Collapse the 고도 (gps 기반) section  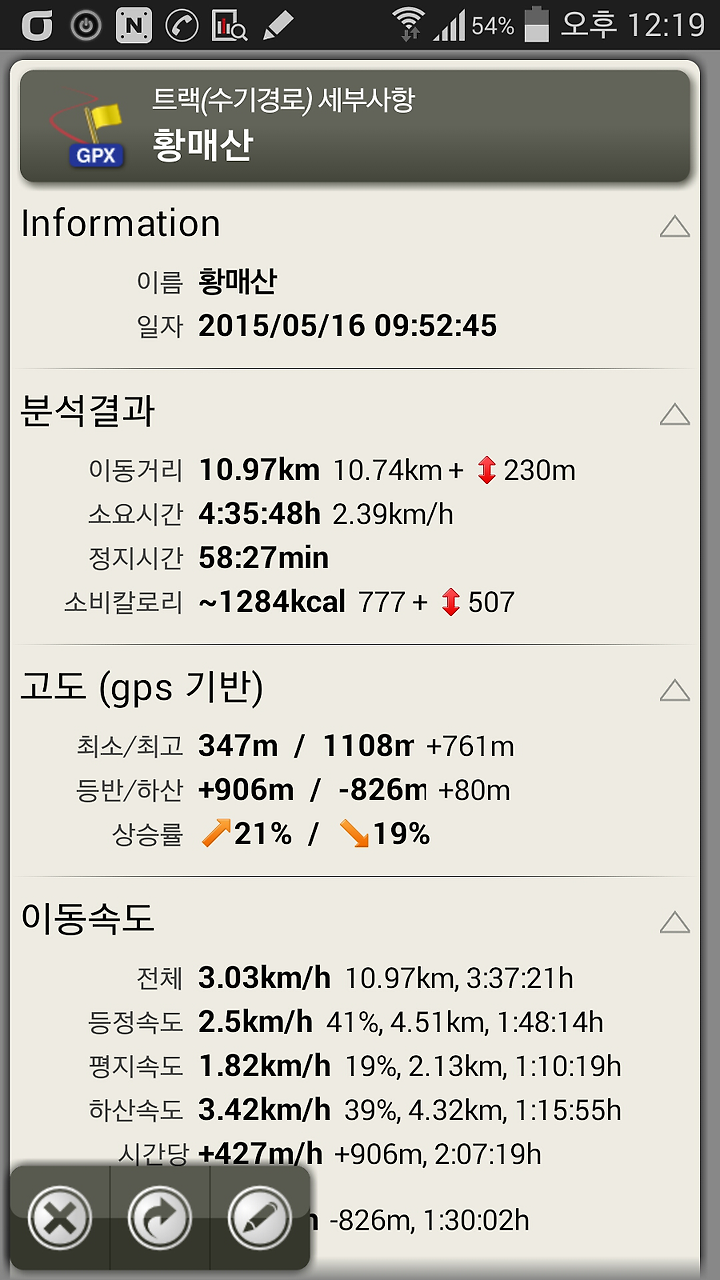[x=675, y=690]
